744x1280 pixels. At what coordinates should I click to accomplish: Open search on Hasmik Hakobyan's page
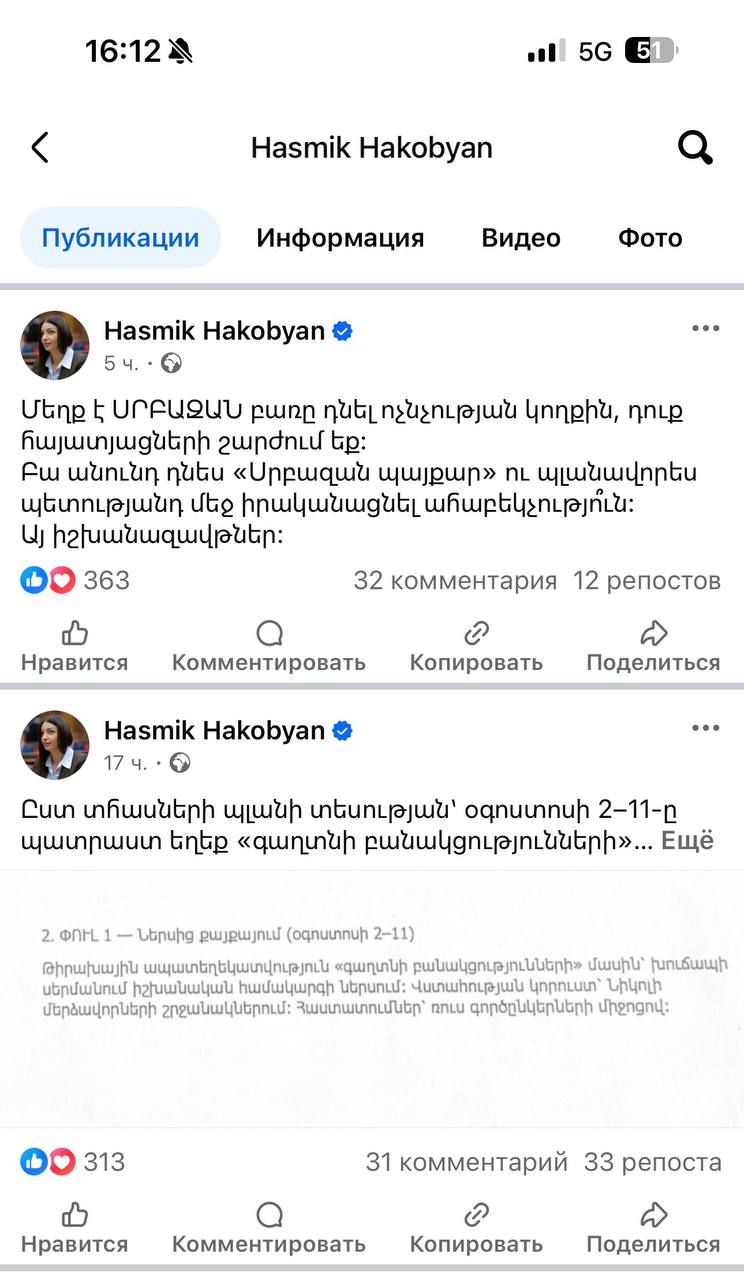[694, 148]
